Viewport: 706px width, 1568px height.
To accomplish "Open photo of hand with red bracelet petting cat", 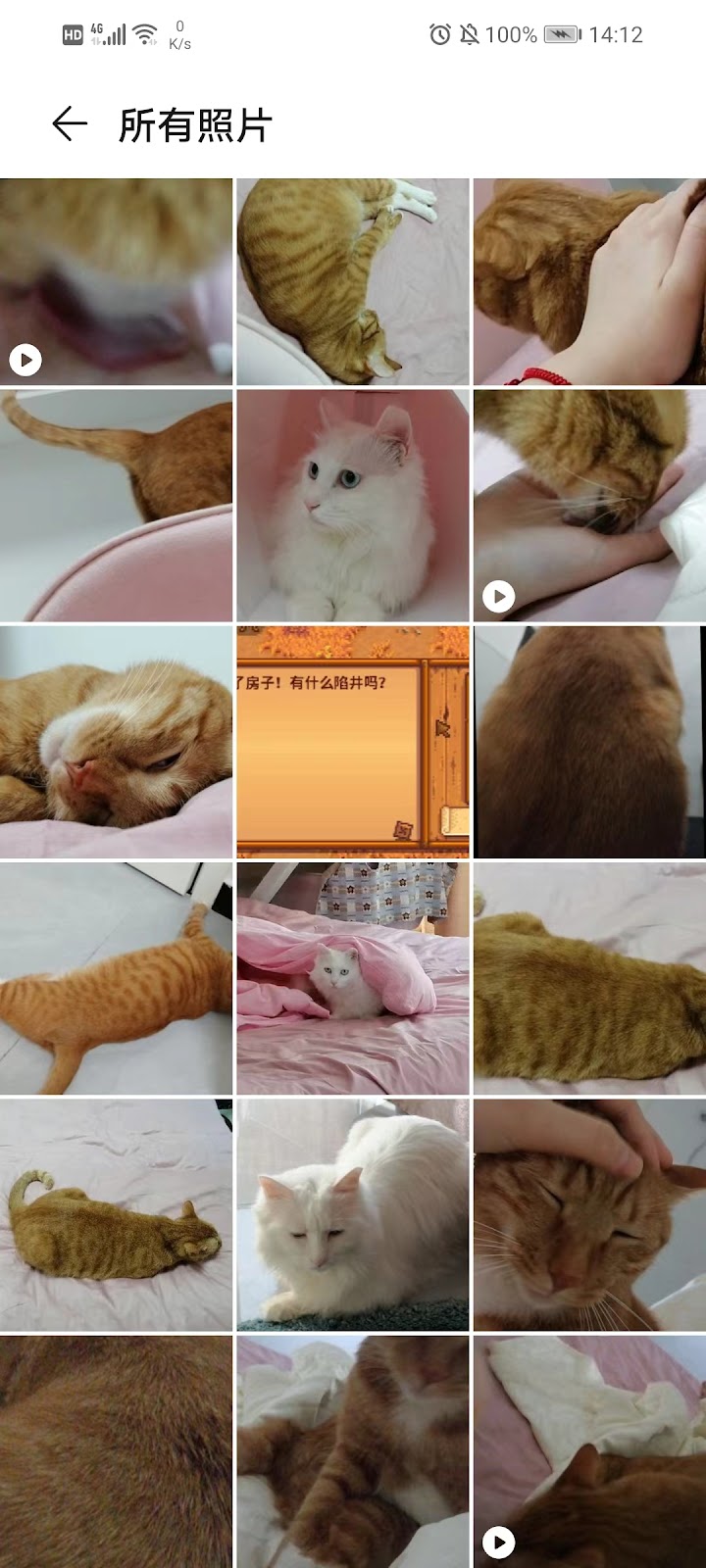I will (589, 281).
